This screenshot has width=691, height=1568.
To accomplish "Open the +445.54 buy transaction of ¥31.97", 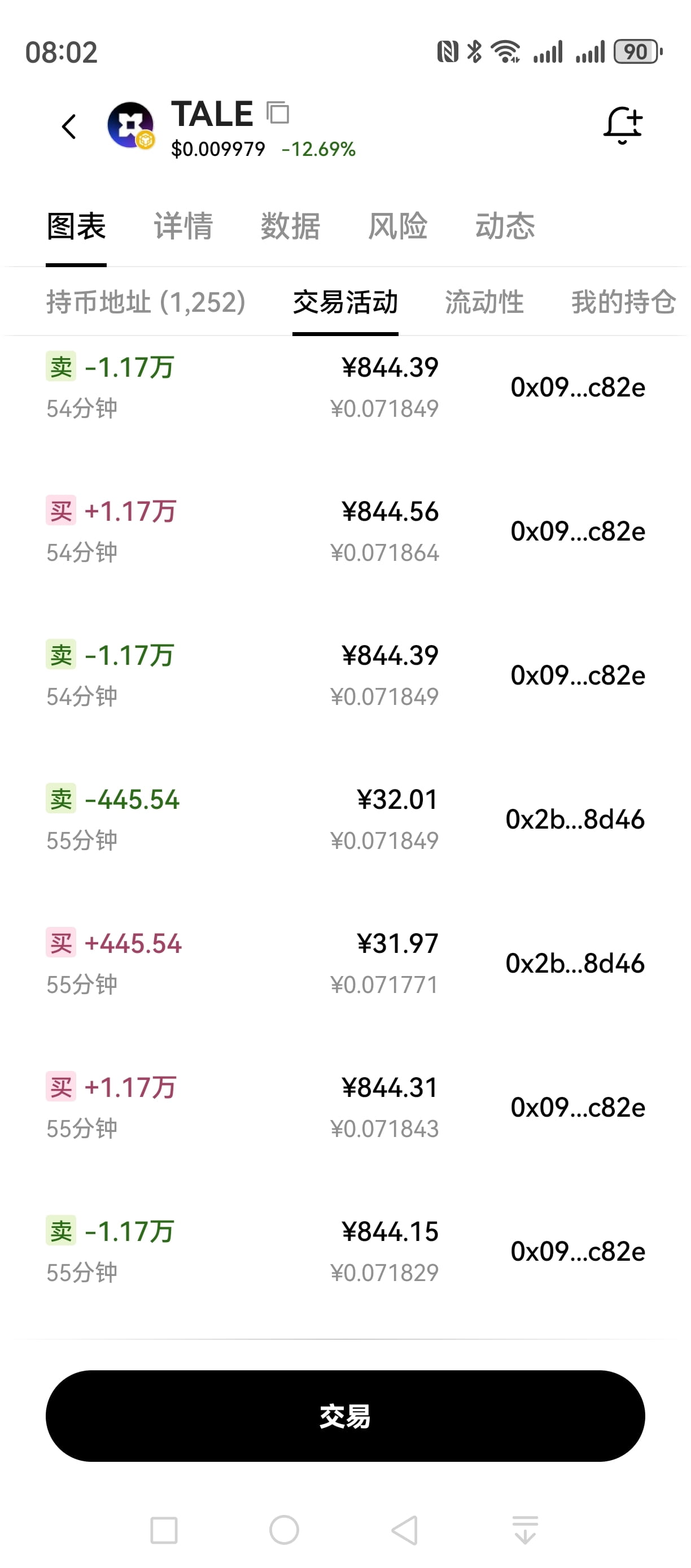I will (345, 964).
